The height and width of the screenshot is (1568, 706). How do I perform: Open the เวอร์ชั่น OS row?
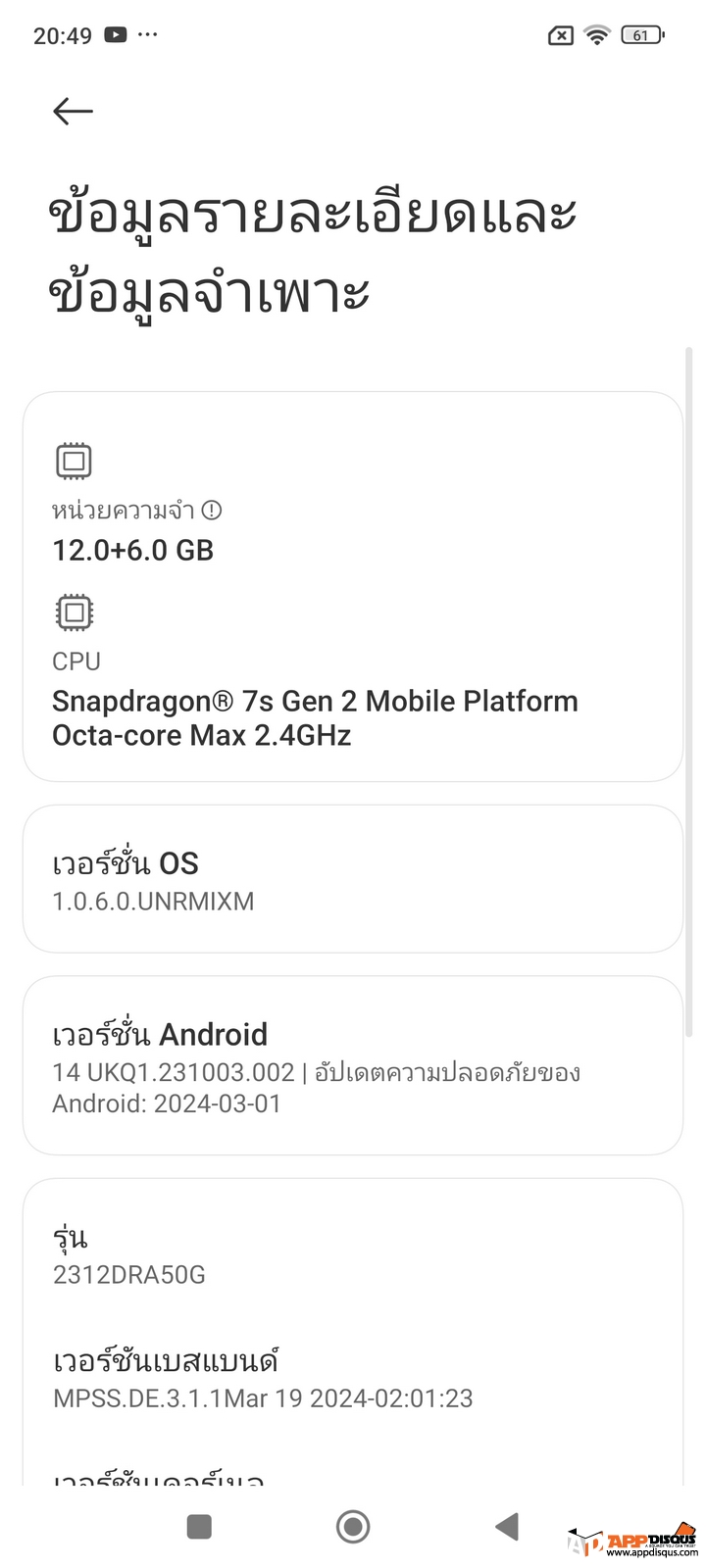tap(353, 879)
